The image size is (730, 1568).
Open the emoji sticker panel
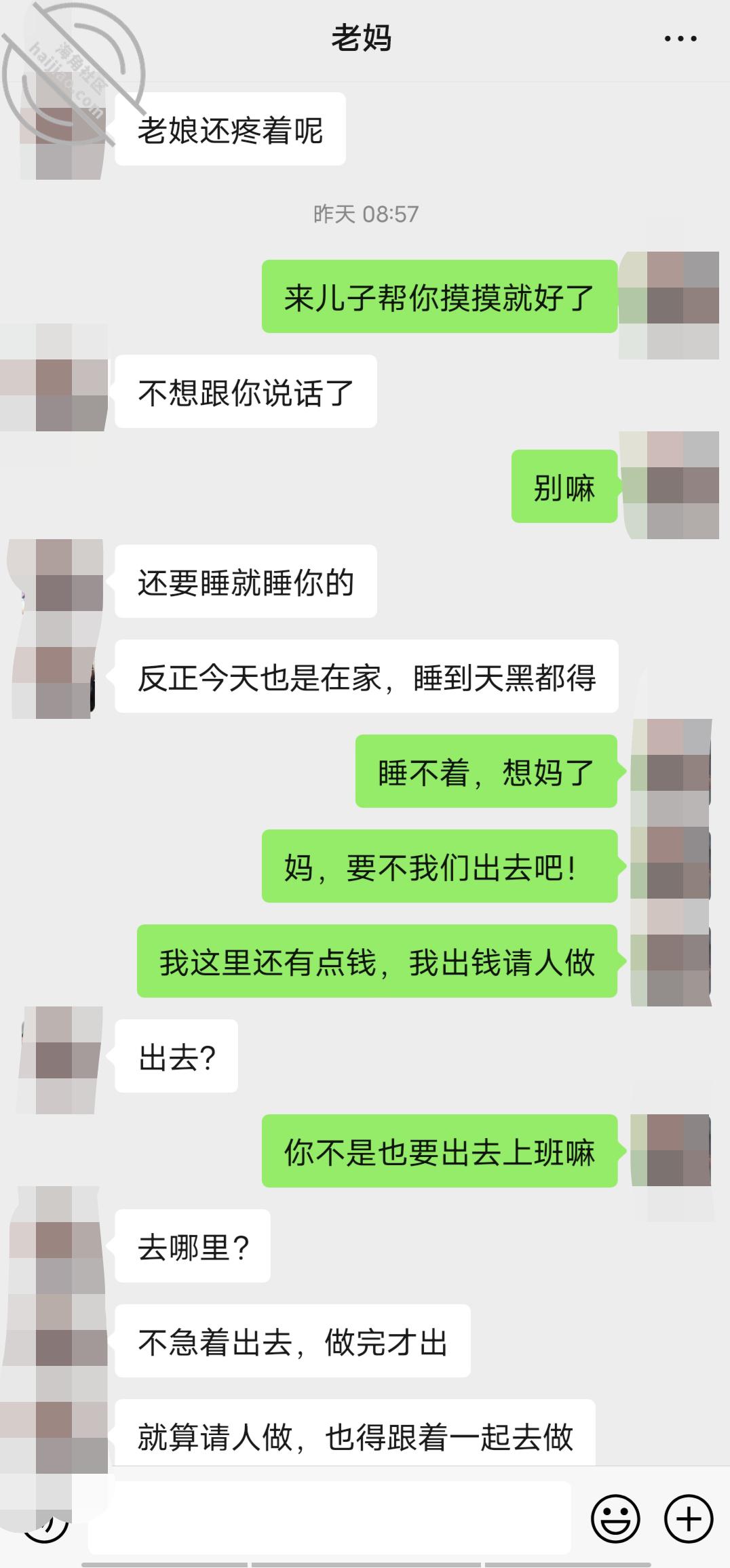click(615, 1518)
